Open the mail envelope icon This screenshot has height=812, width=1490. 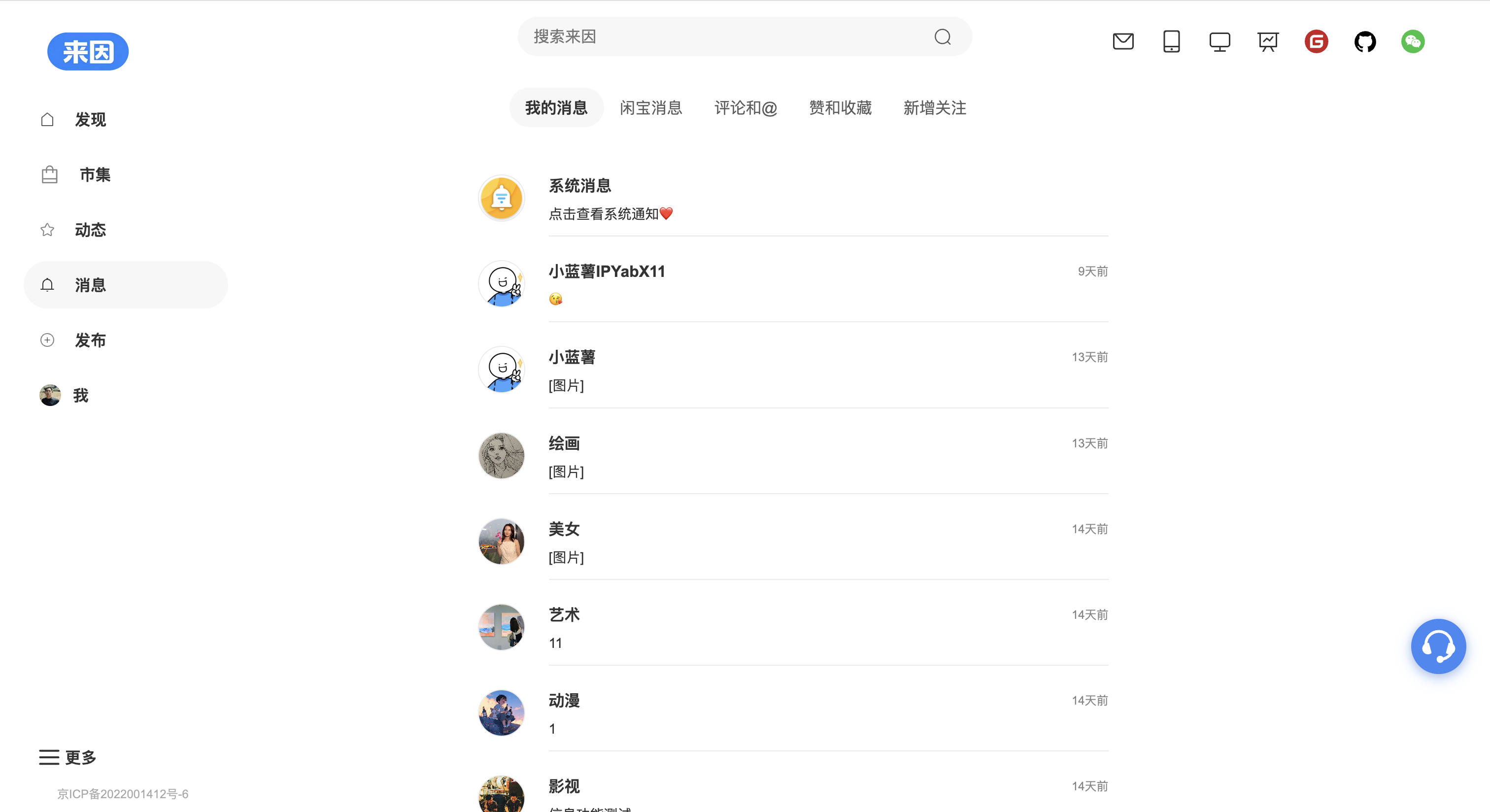click(1123, 42)
